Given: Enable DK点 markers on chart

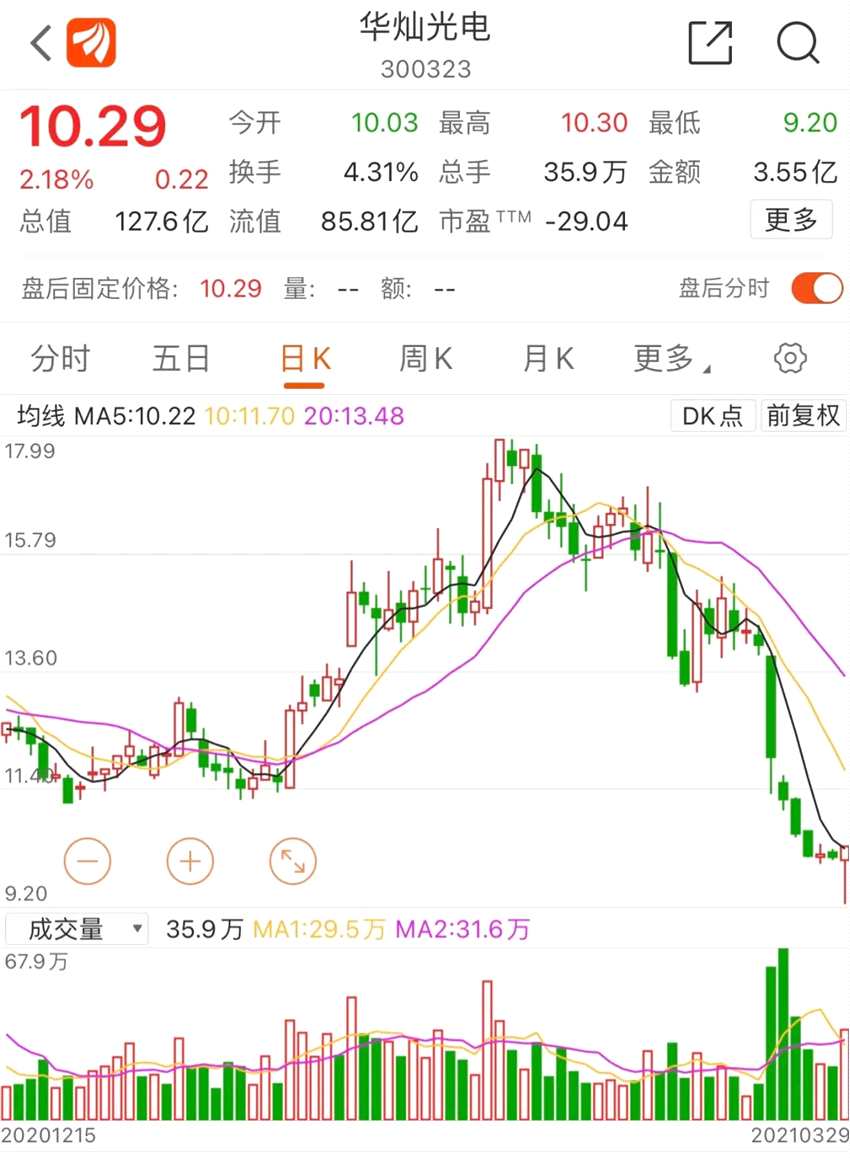Looking at the screenshot, I should coord(711,415).
